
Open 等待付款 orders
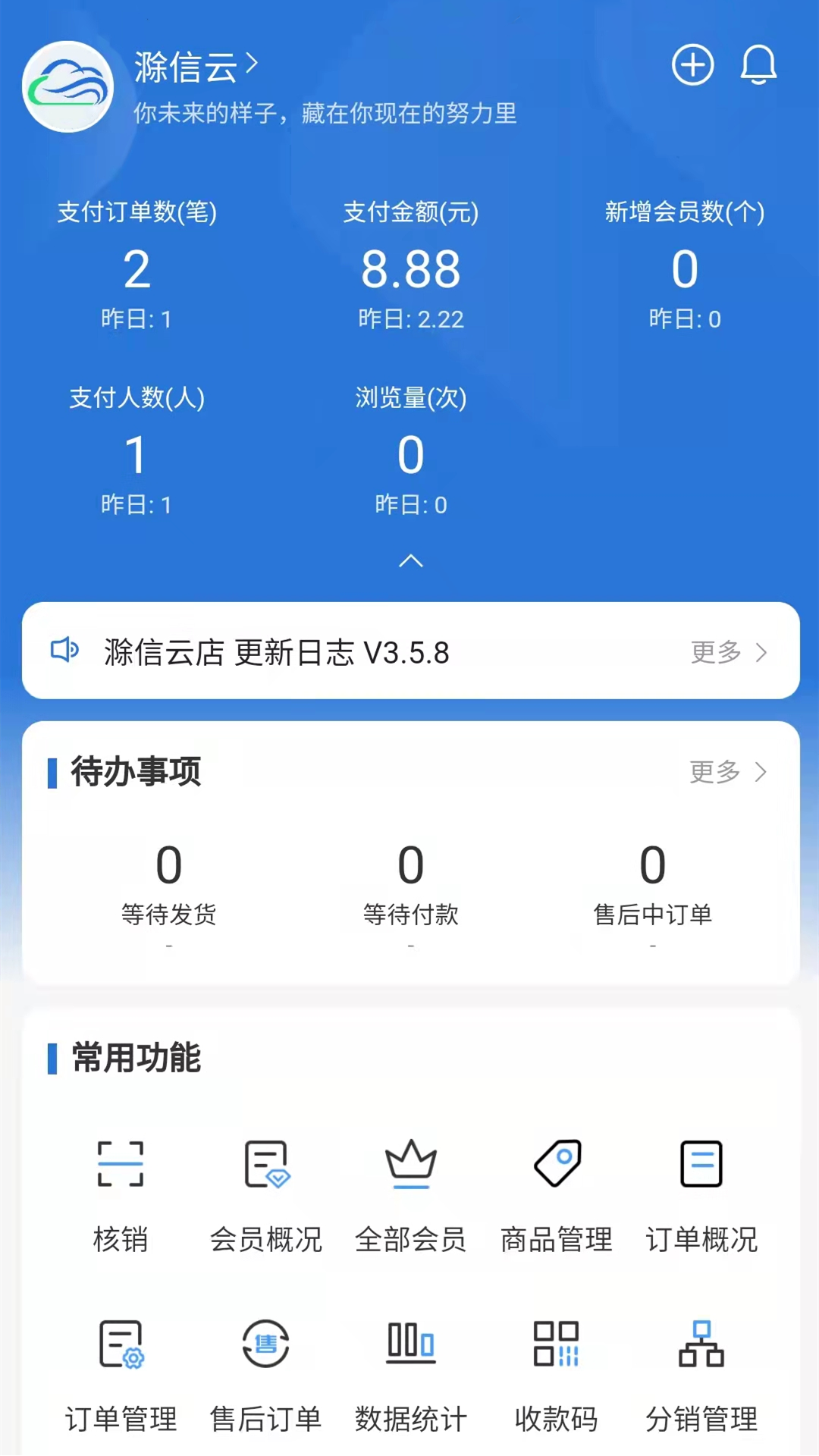coord(410,885)
